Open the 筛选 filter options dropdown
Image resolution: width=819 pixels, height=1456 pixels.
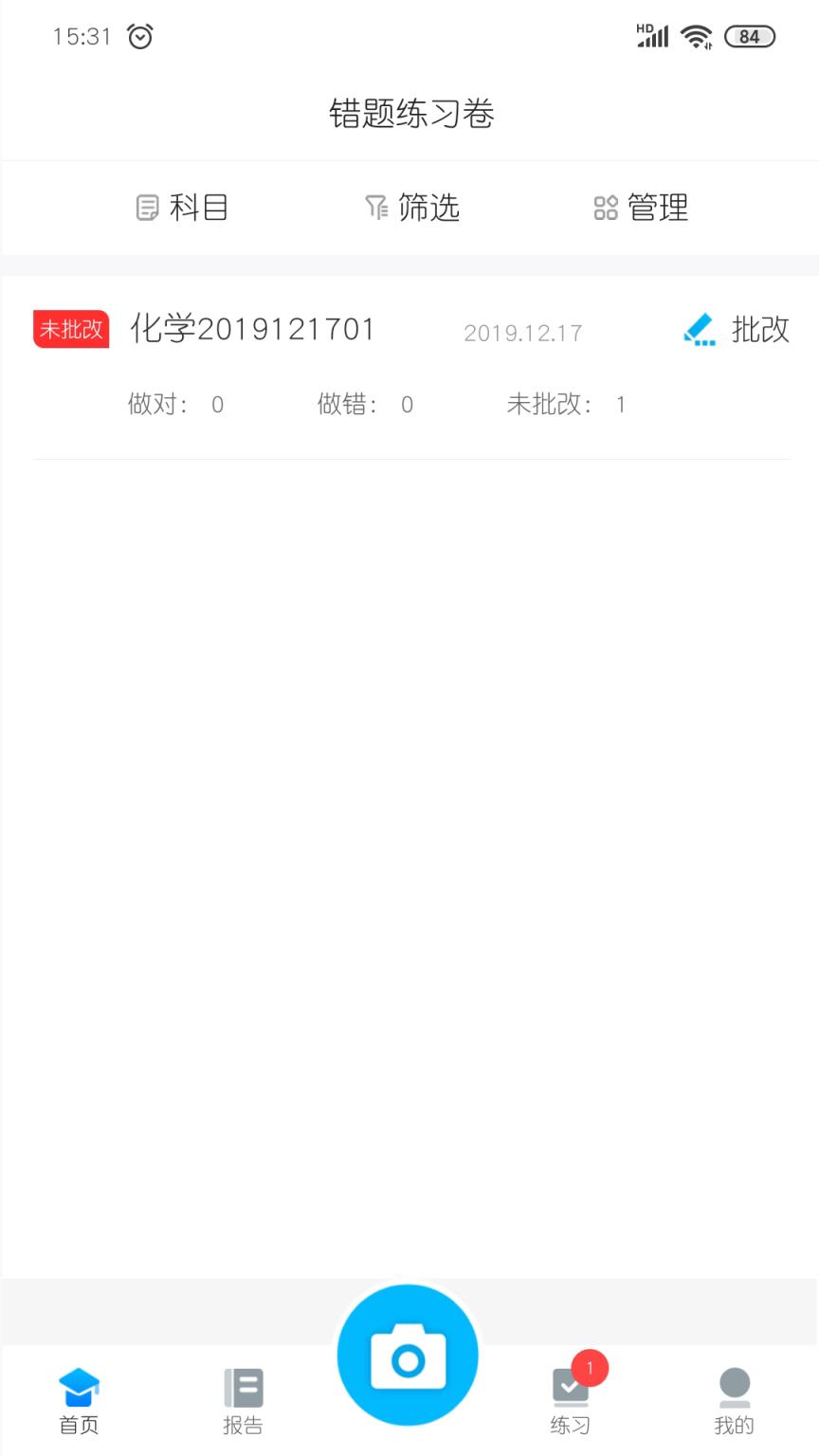click(411, 208)
